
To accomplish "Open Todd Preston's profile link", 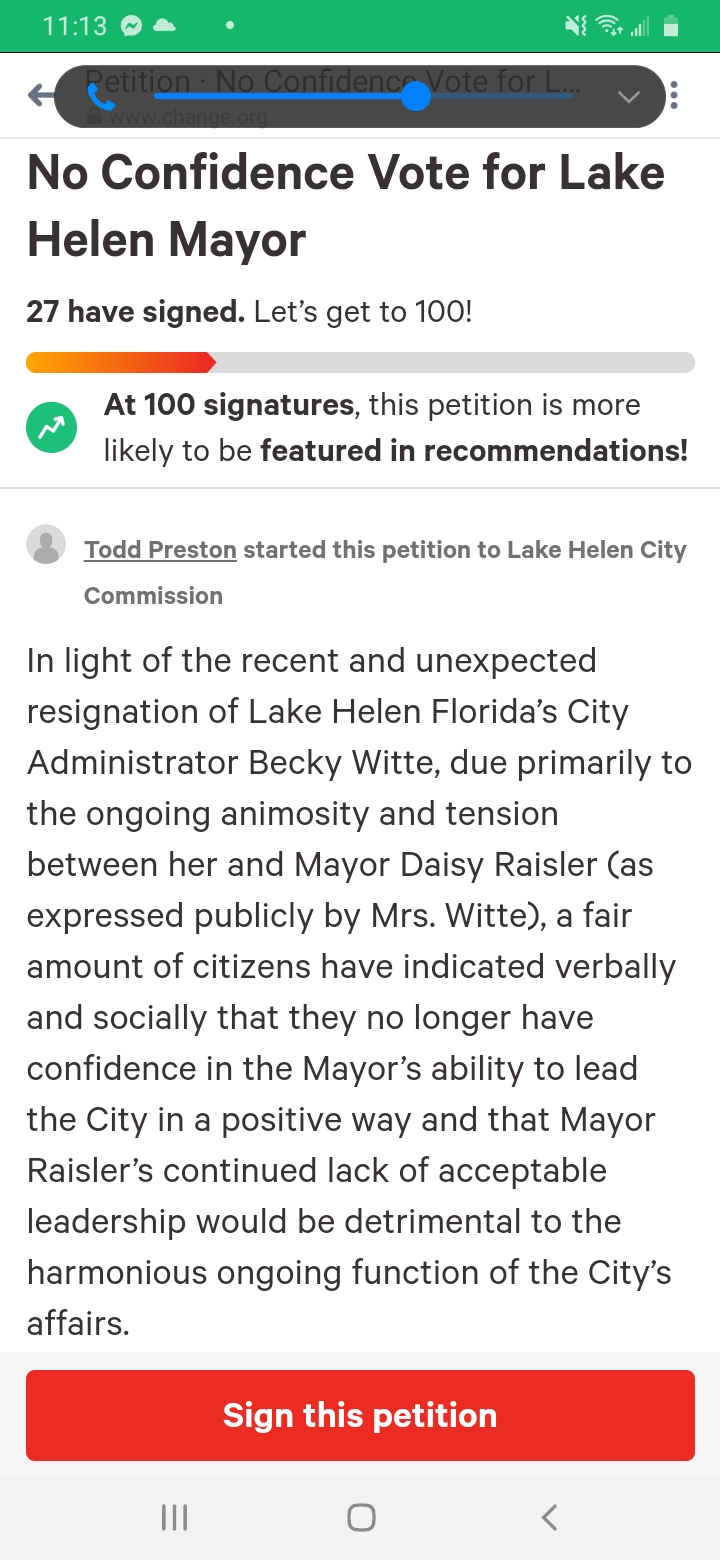I will coord(160,550).
